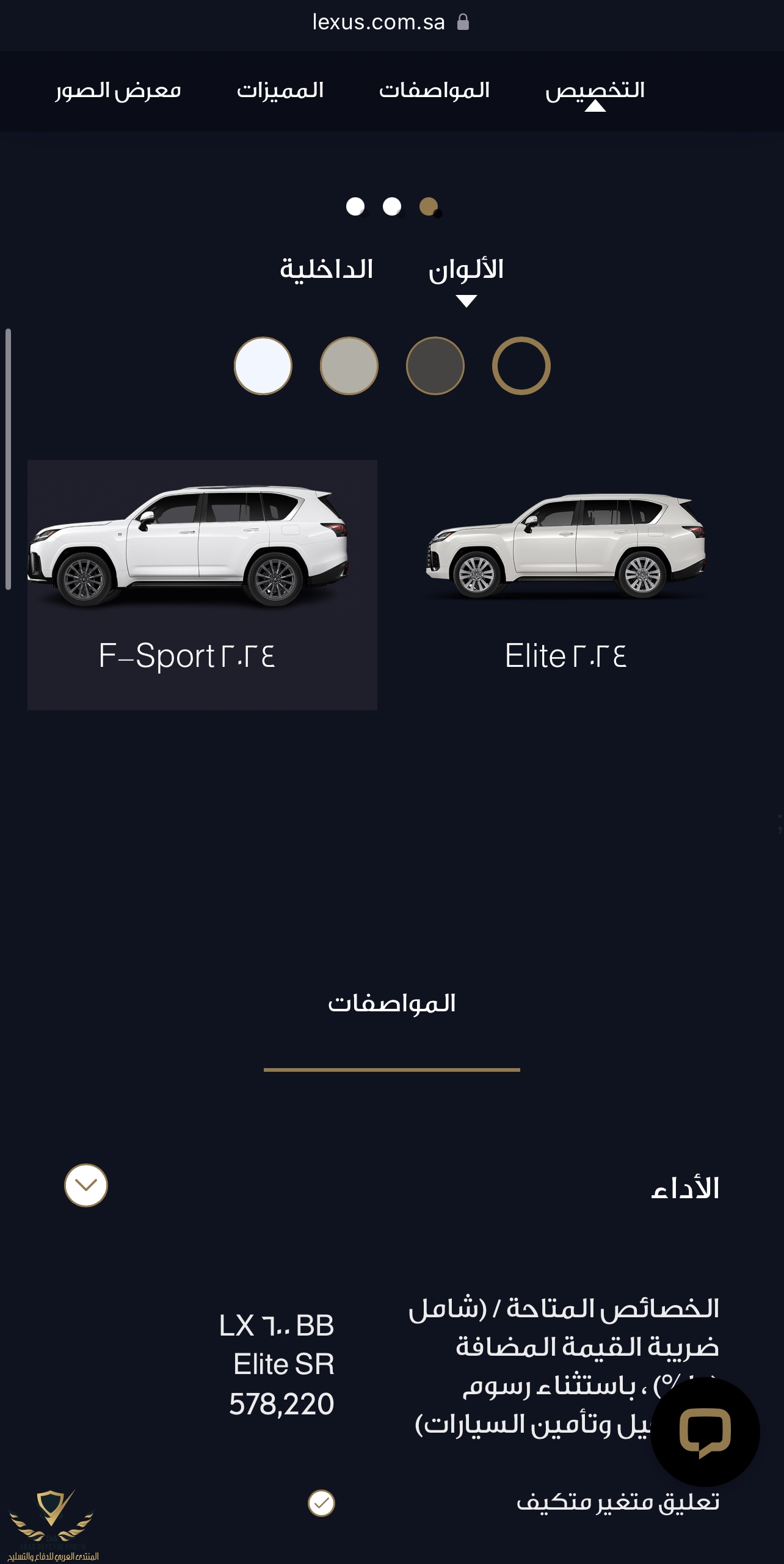Select the F-Sport 2024 model card
The width and height of the screenshot is (784, 1564).
point(202,584)
